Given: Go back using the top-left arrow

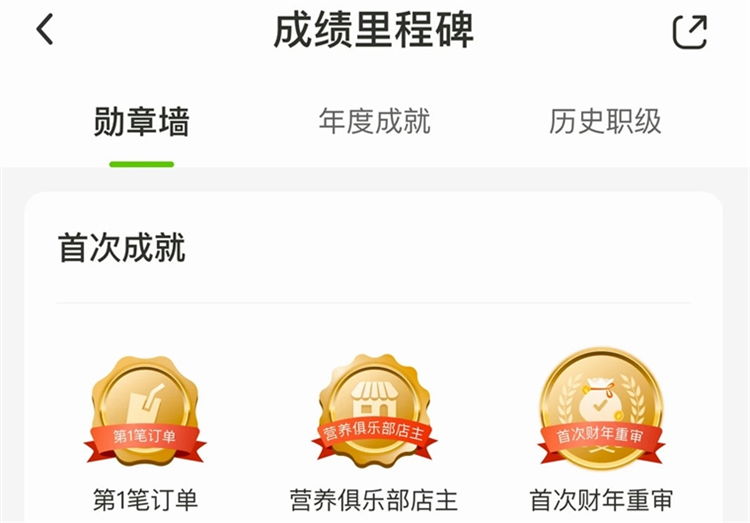Looking at the screenshot, I should [x=44, y=31].
